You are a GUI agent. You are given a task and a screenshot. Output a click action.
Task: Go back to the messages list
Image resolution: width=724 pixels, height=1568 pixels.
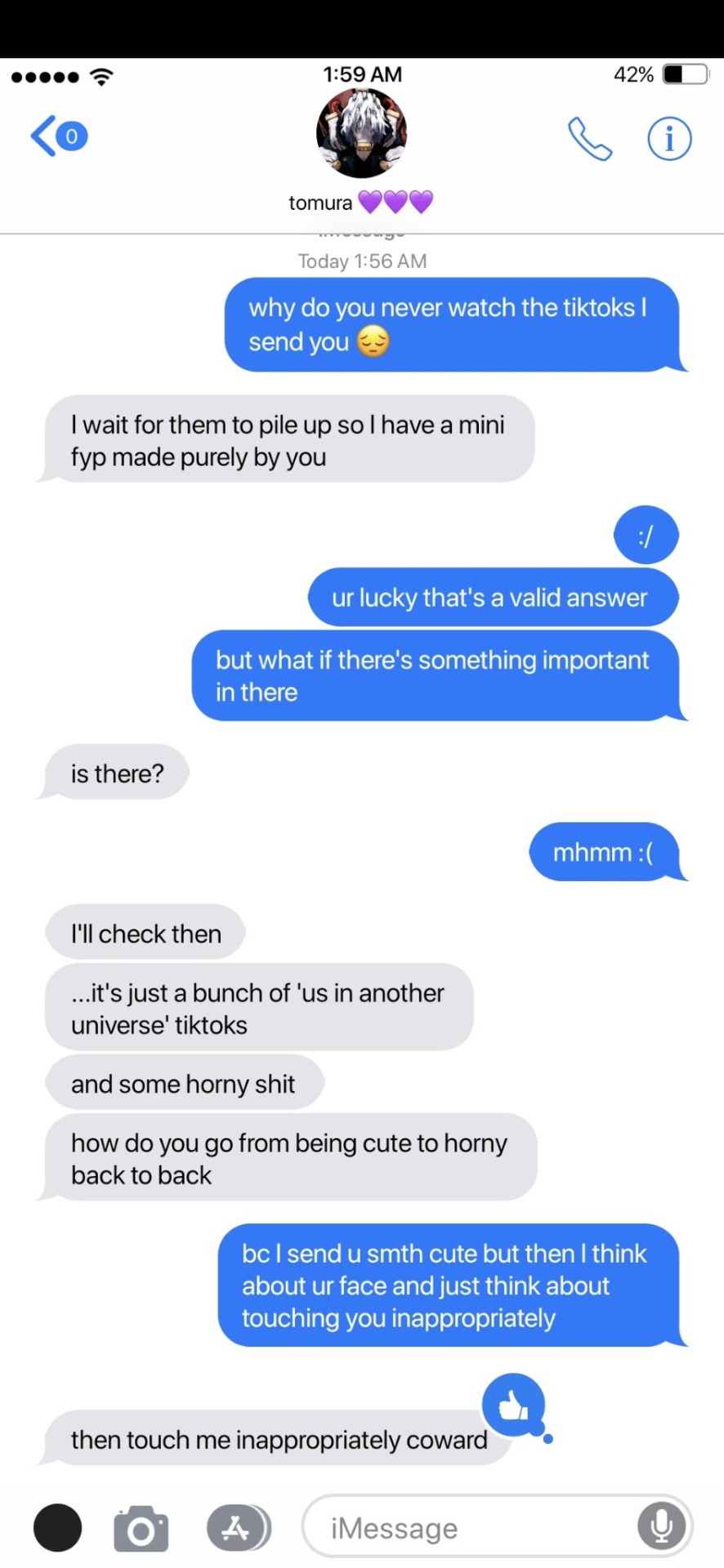(57, 136)
